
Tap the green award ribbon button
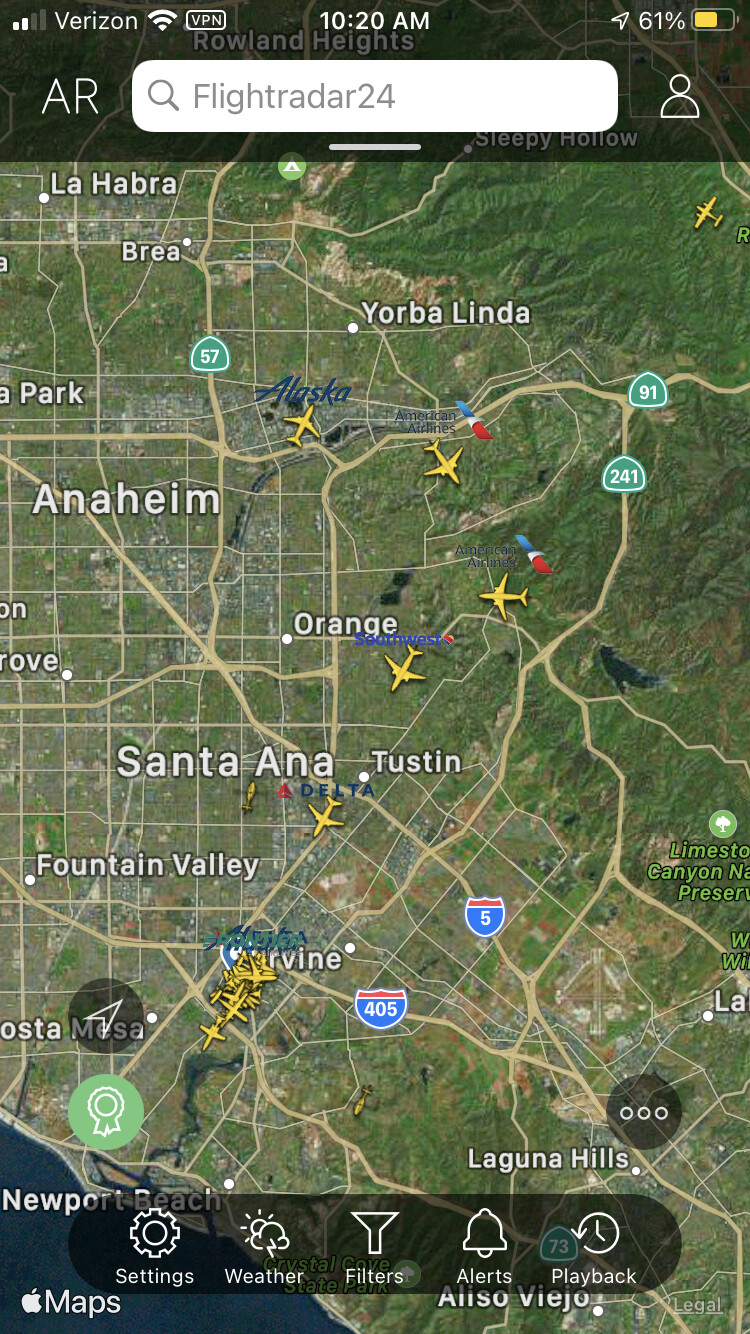pyautogui.click(x=106, y=1110)
